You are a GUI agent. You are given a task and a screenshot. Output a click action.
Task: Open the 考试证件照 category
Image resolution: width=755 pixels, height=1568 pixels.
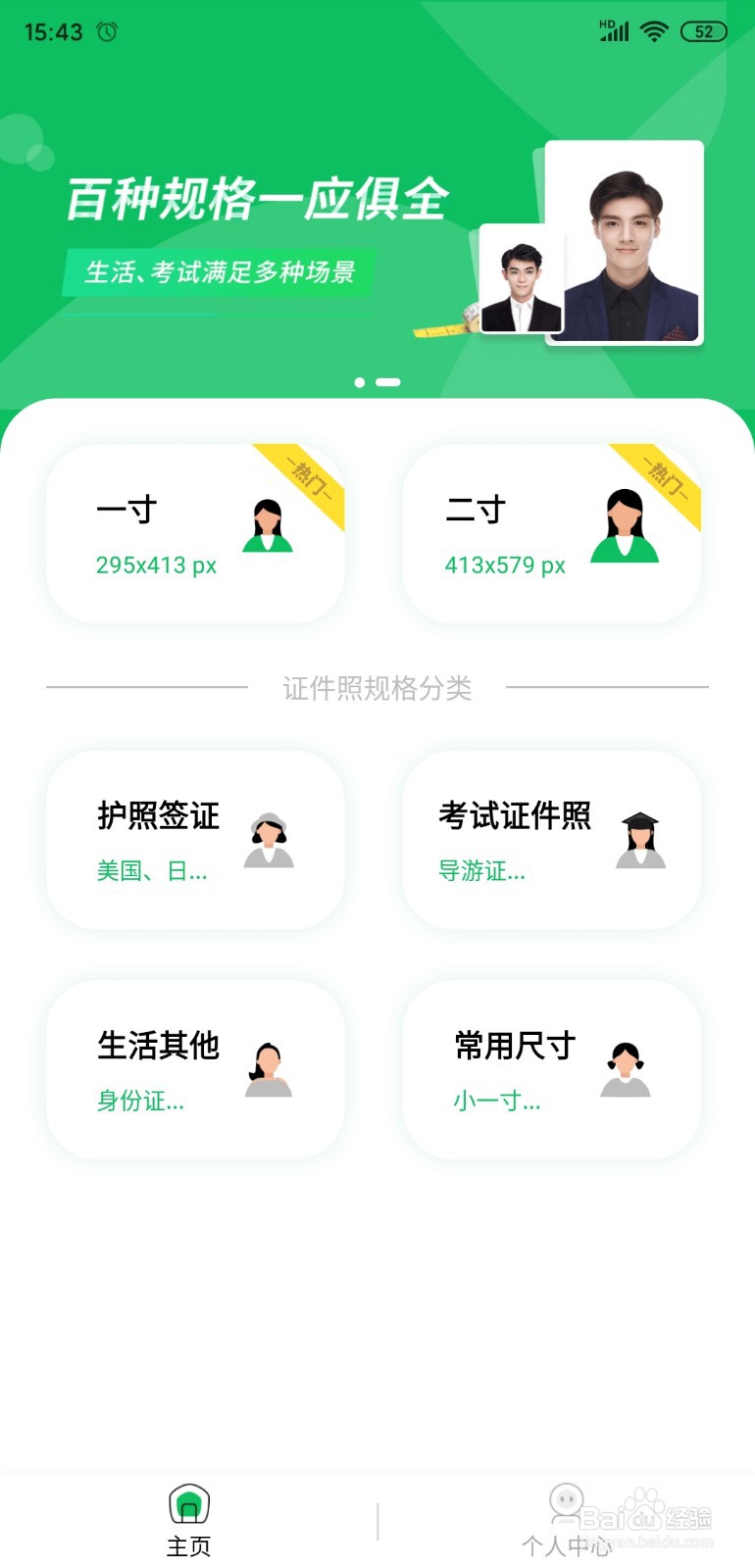[552, 841]
